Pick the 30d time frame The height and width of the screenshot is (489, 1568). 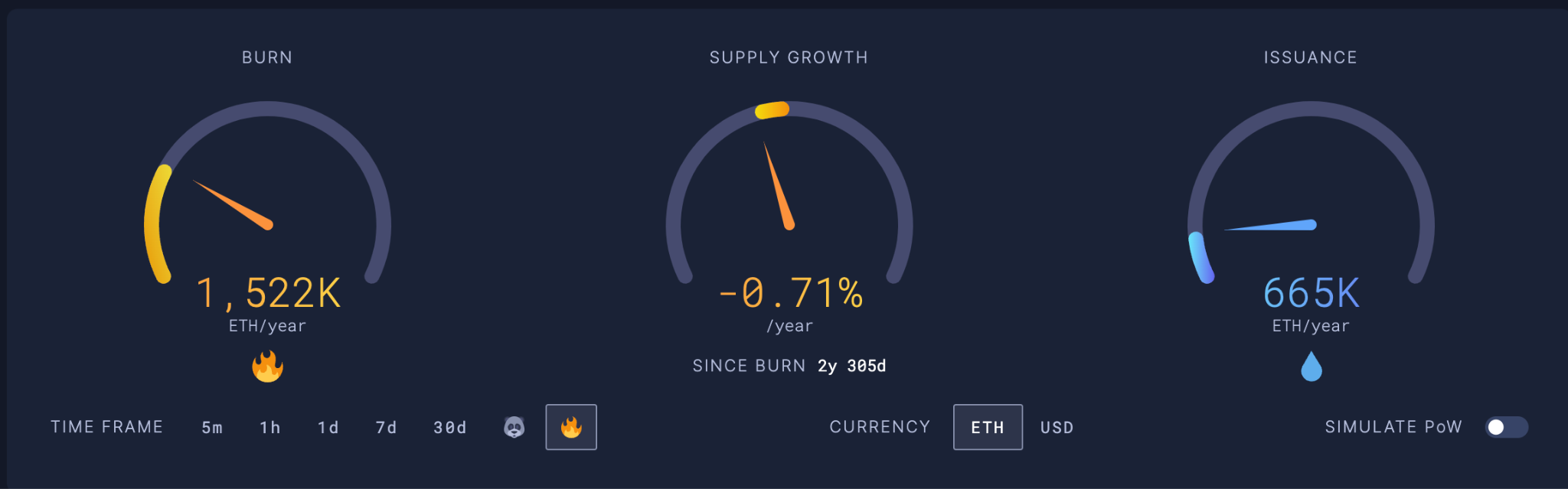(x=450, y=428)
